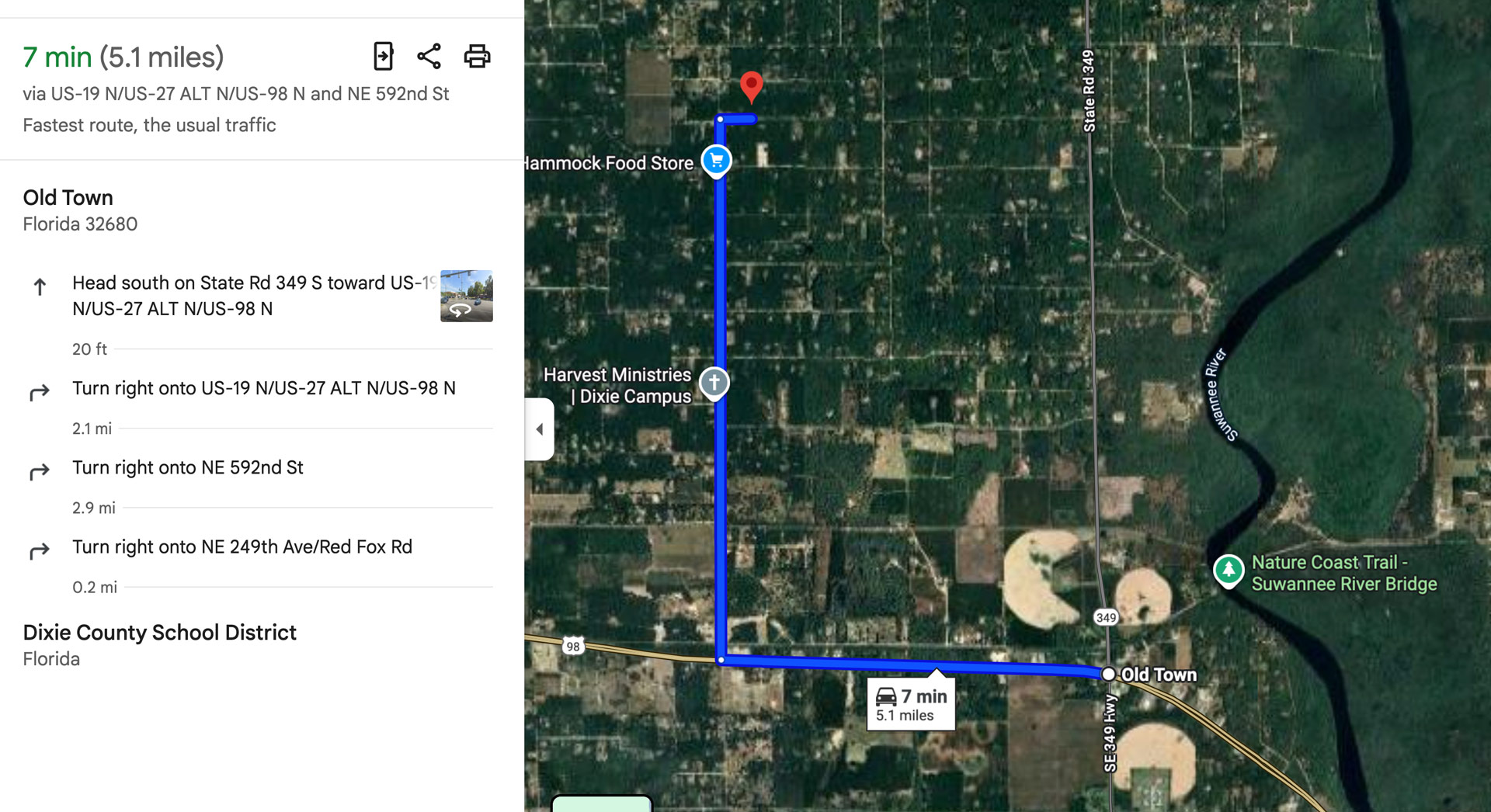Viewport: 1491px width, 812px height.
Task: Collapse the directions side panel
Action: 539,429
